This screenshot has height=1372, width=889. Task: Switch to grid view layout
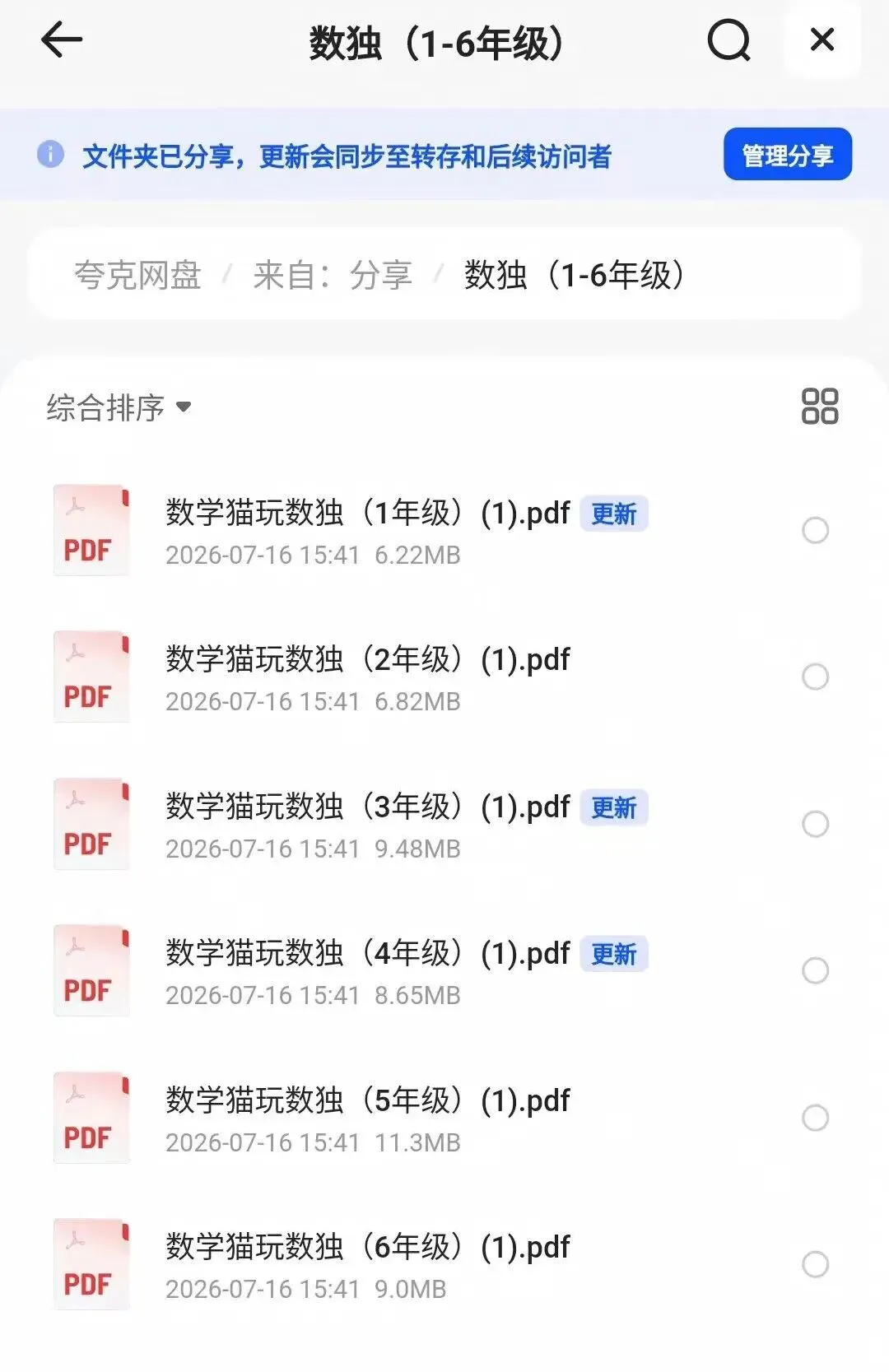point(820,407)
